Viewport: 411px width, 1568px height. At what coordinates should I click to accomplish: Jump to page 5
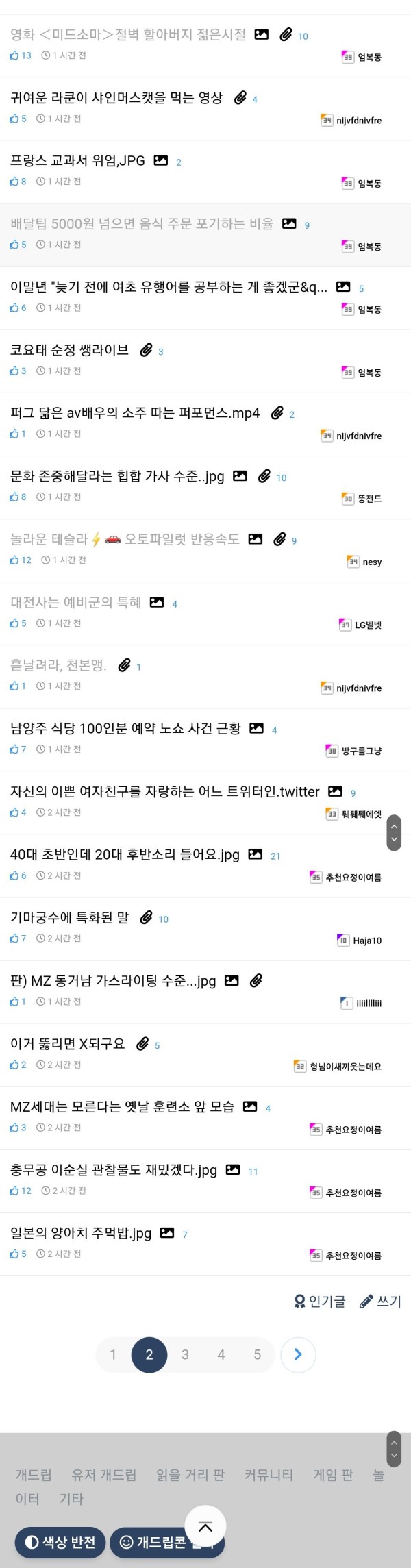[x=257, y=1354]
